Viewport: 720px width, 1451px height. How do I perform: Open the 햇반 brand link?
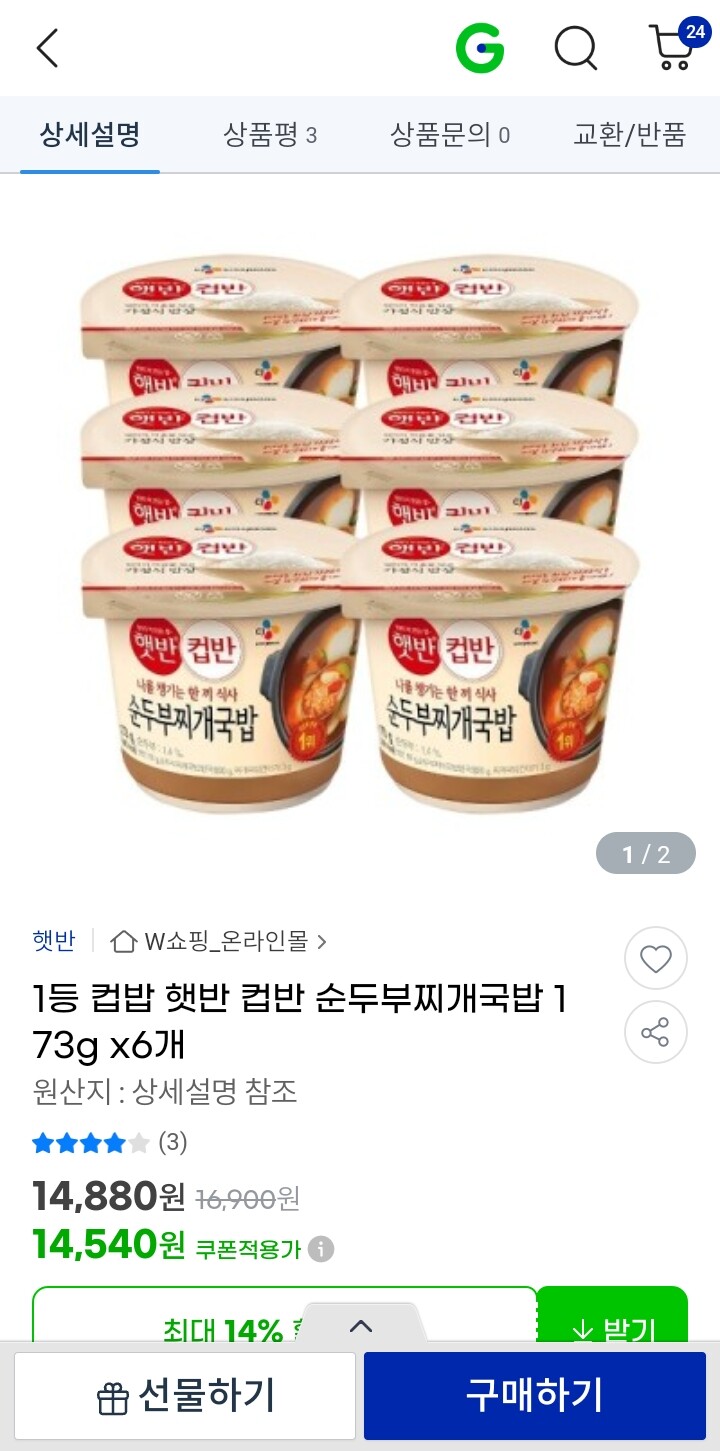click(54, 941)
